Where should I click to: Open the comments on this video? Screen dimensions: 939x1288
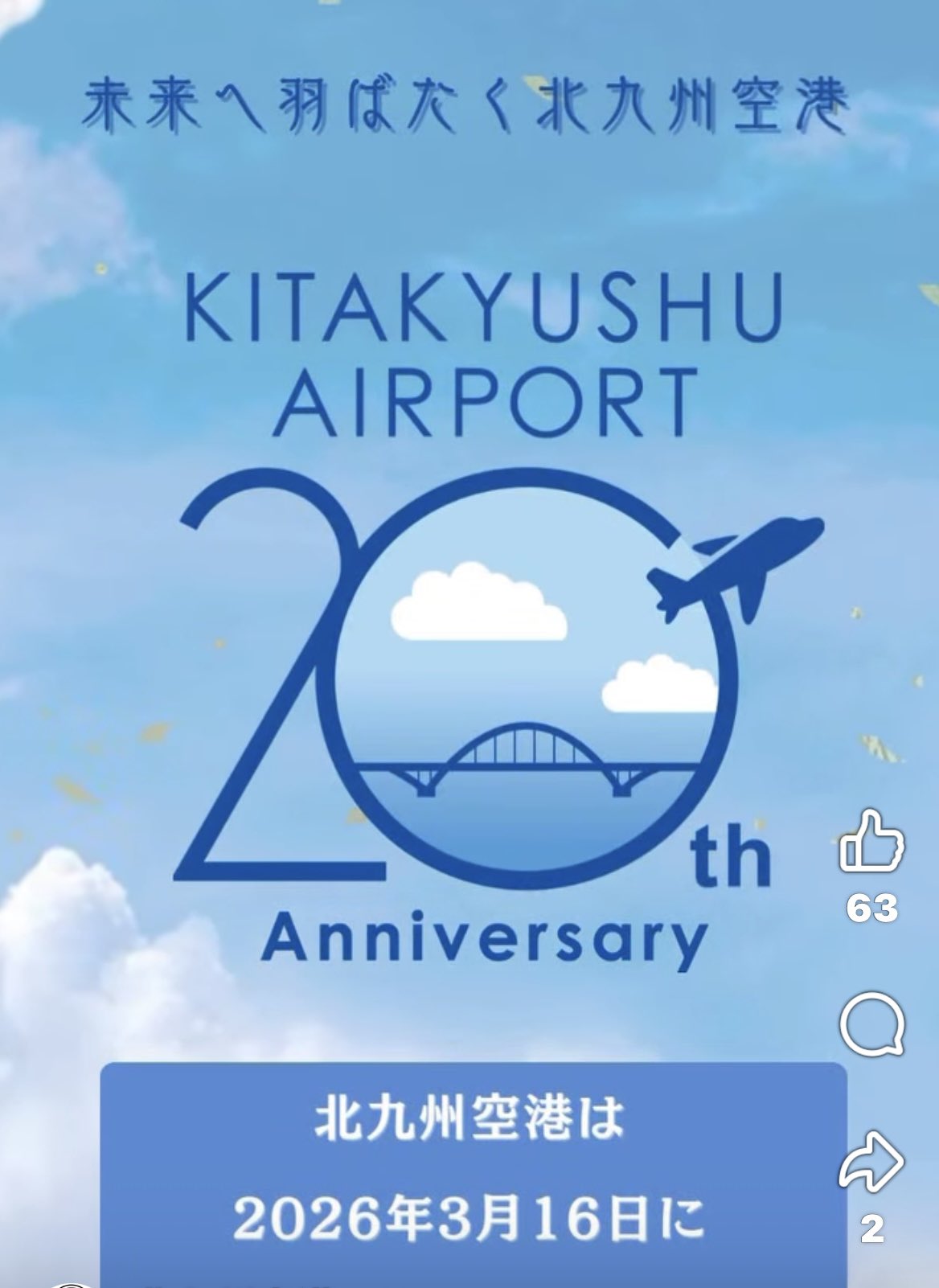click(872, 1027)
